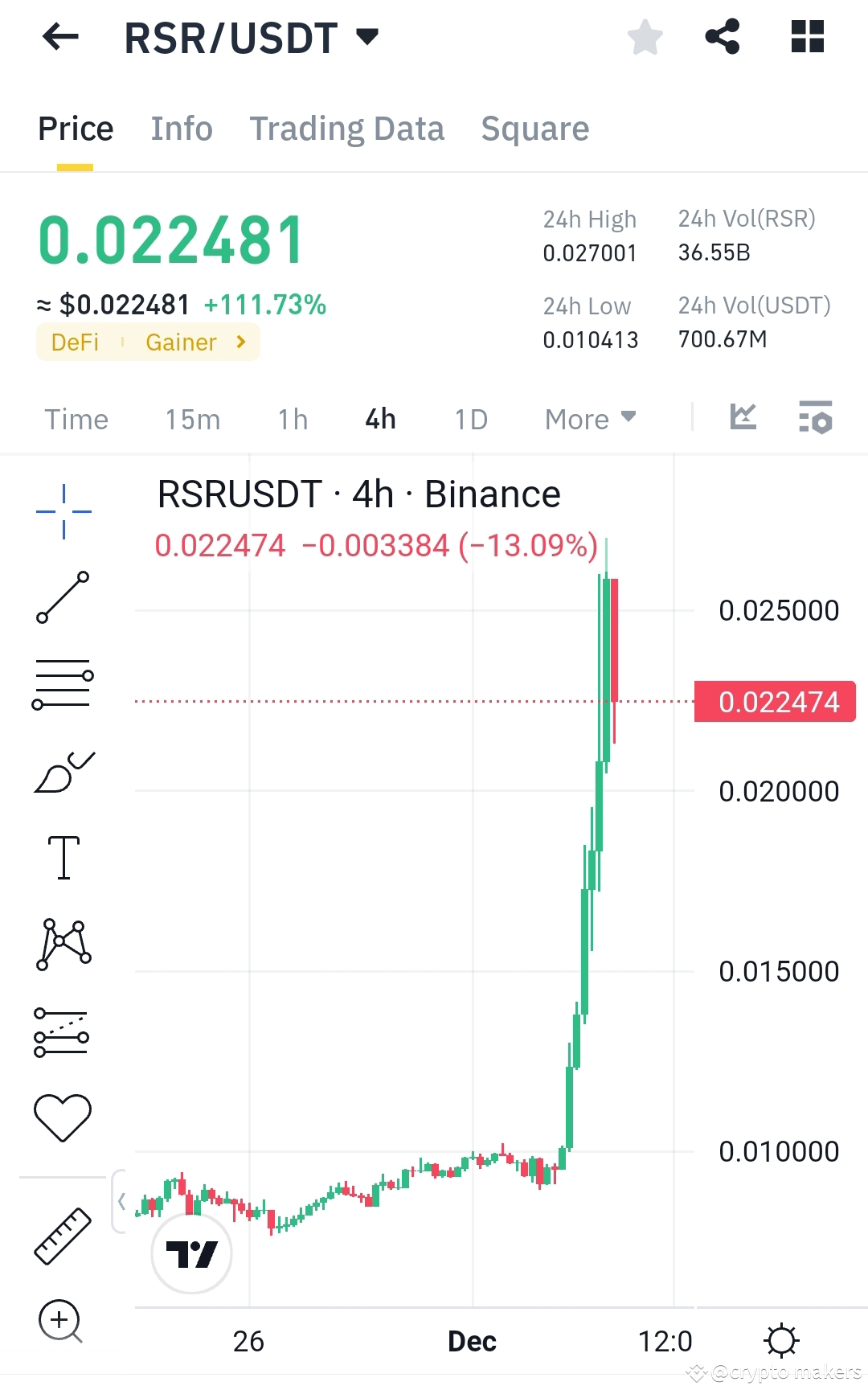Viewport: 868px width, 1390px height.
Task: Expand the More timeframes dropdown
Action: 589,419
